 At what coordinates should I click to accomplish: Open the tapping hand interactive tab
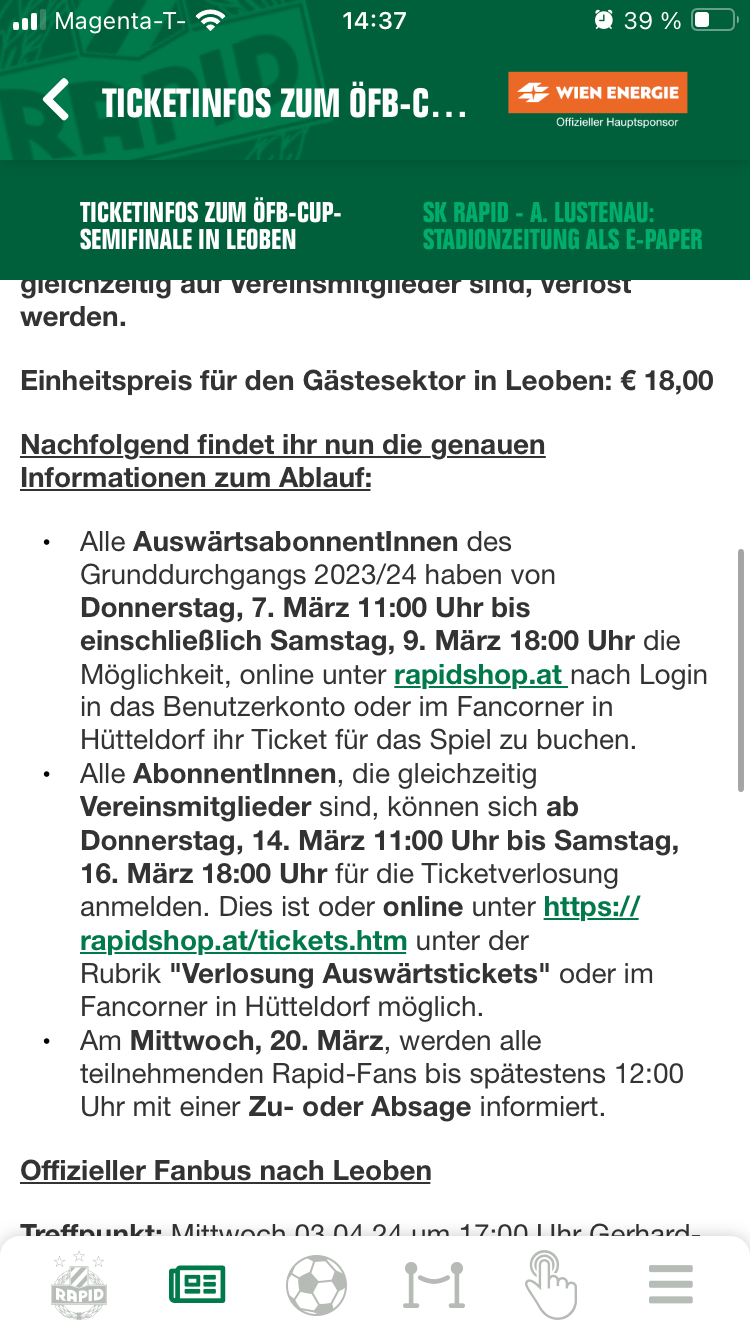[x=552, y=1284]
